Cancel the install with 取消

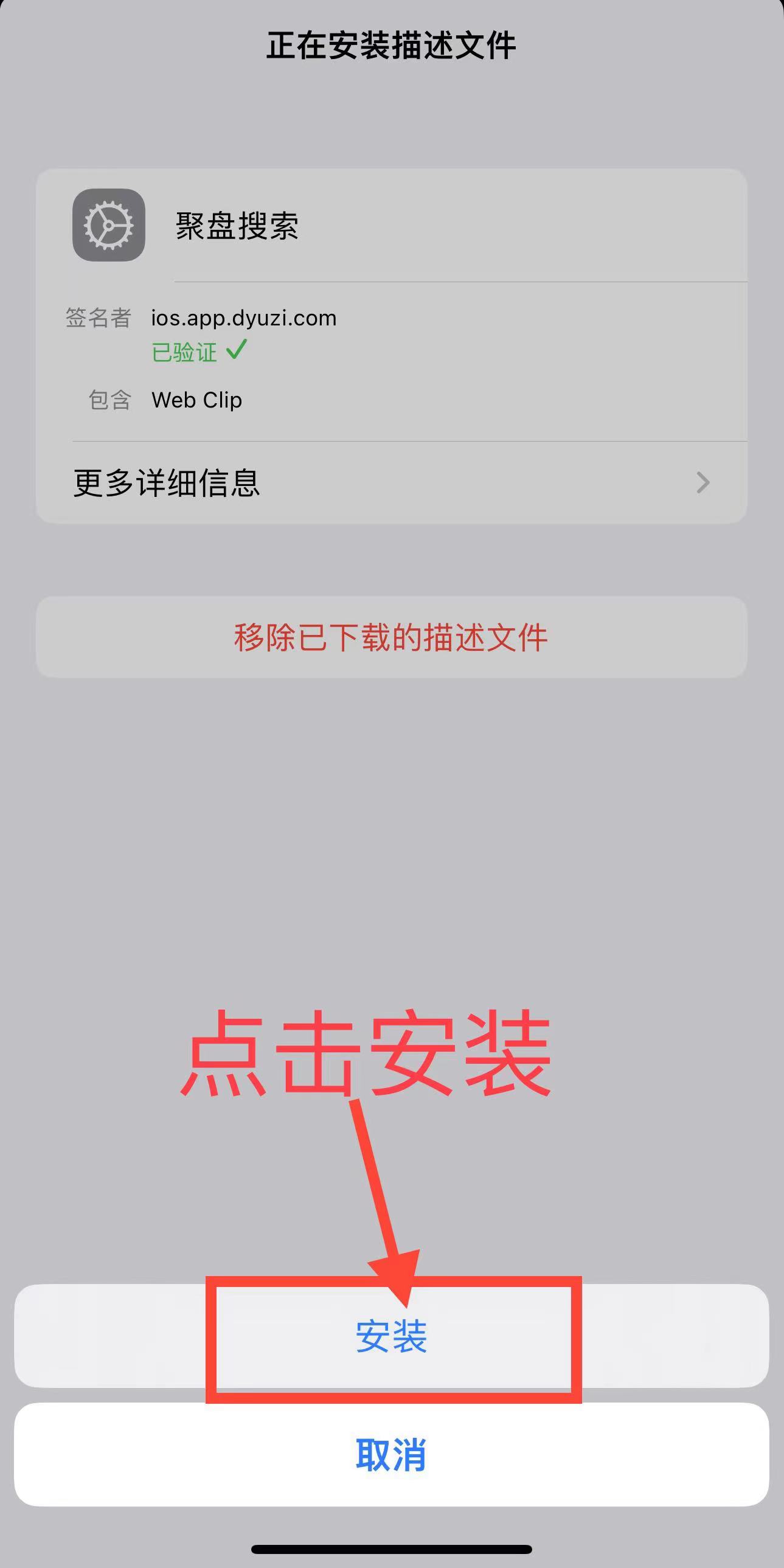click(x=391, y=1455)
